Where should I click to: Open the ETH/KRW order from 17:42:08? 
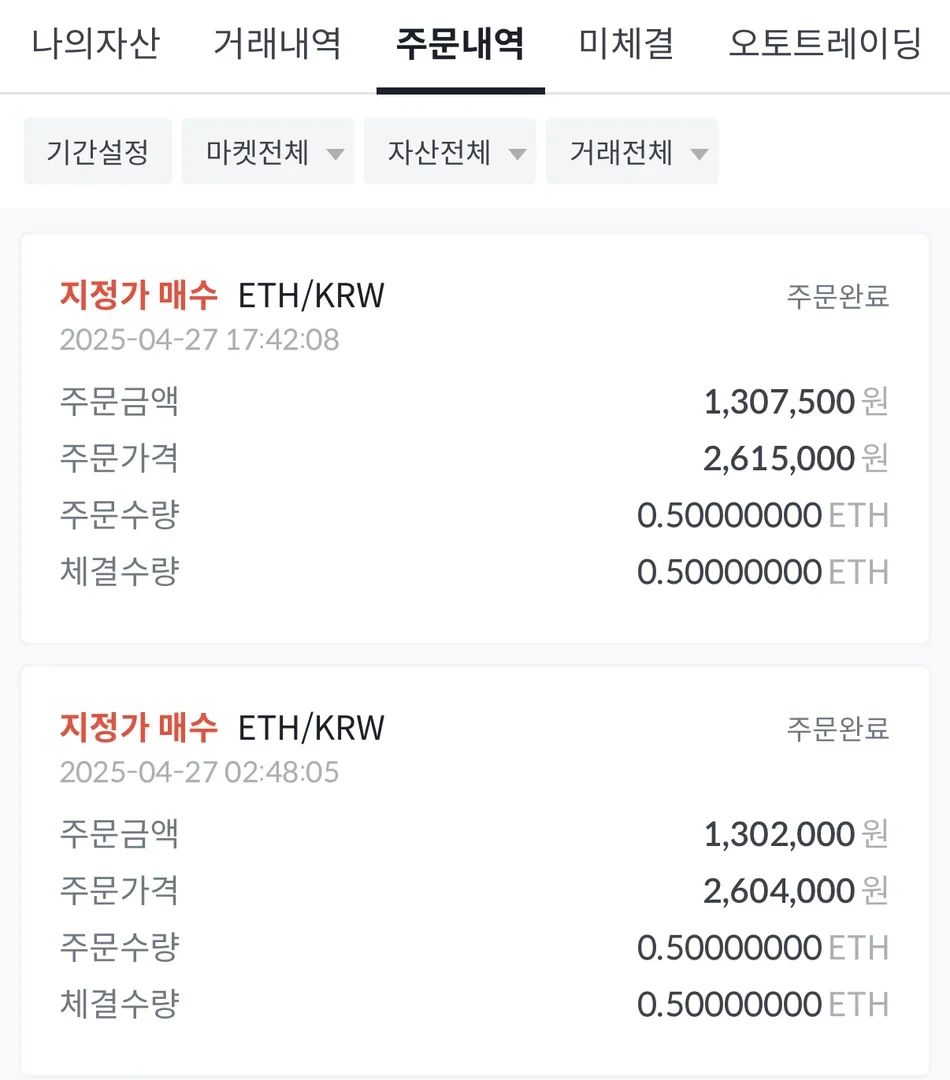(x=474, y=437)
